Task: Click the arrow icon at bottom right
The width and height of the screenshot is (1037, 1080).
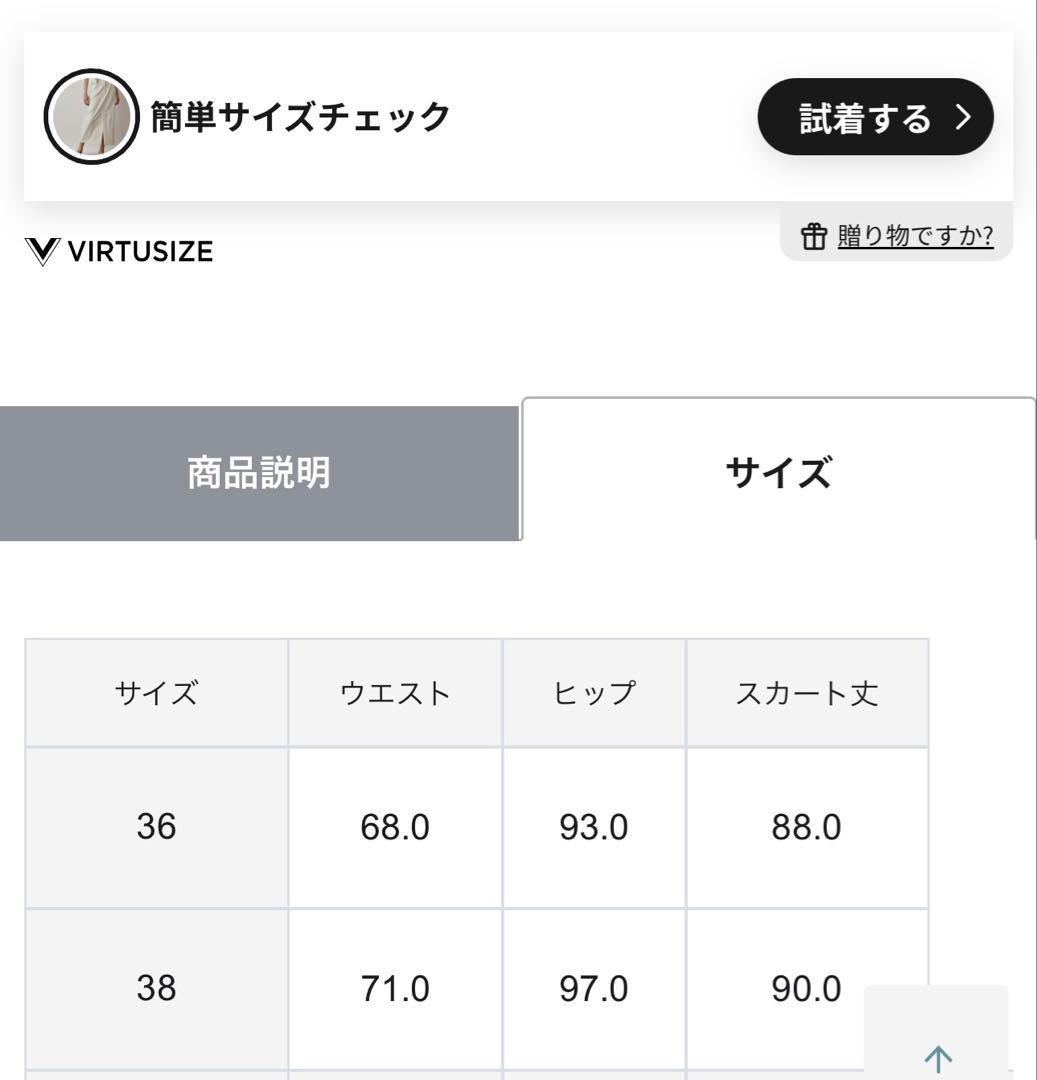Action: (936, 1057)
